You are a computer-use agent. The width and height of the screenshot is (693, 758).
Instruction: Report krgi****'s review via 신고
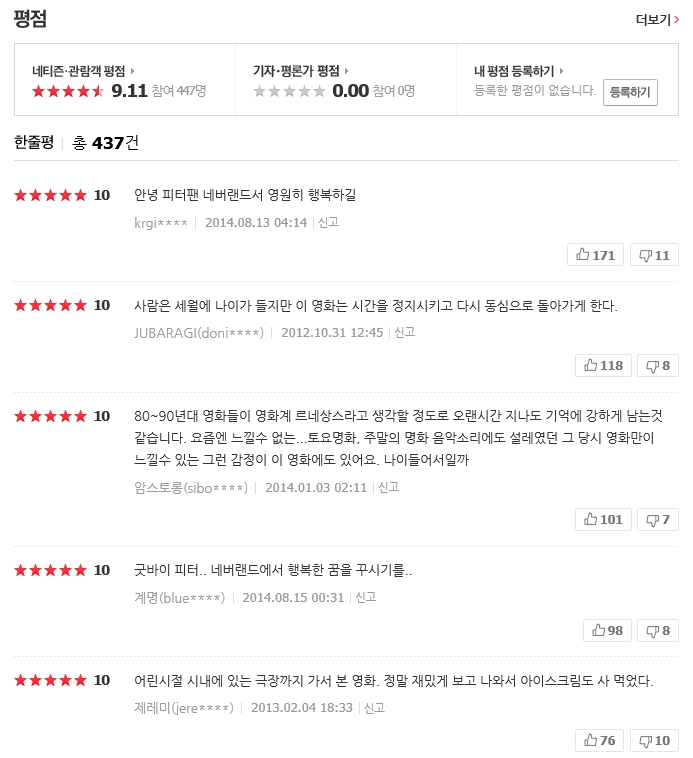tap(328, 222)
